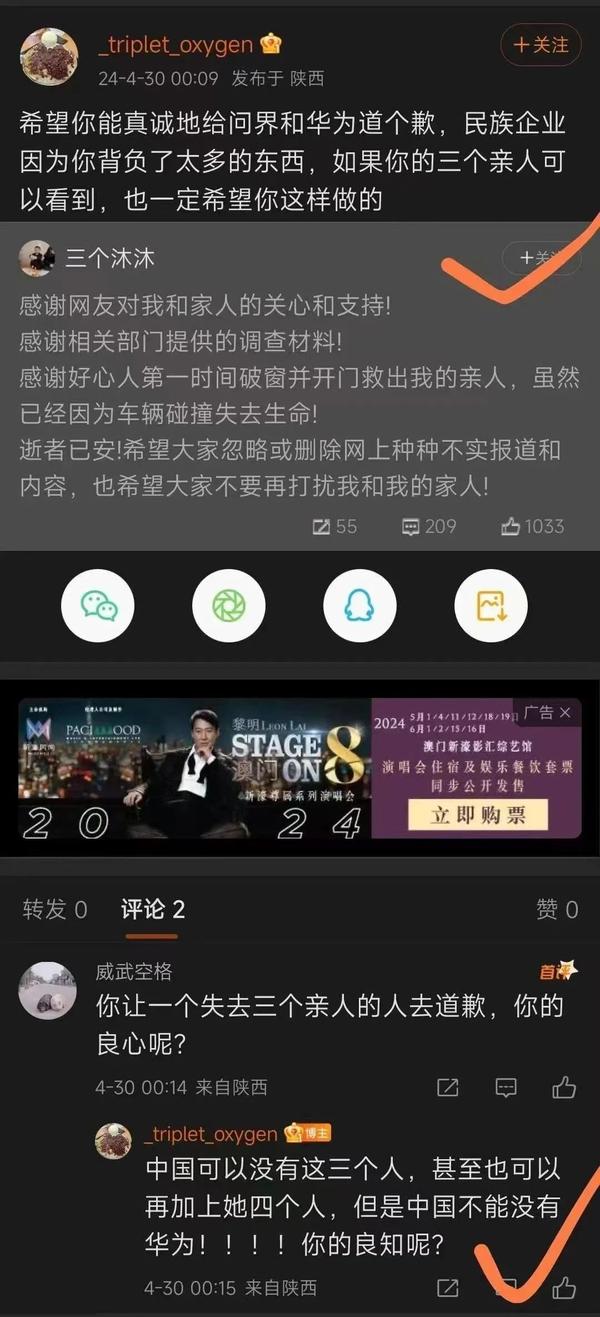600x1317 pixels.
Task: Switch to the 转发 tab
Action: tap(55, 909)
